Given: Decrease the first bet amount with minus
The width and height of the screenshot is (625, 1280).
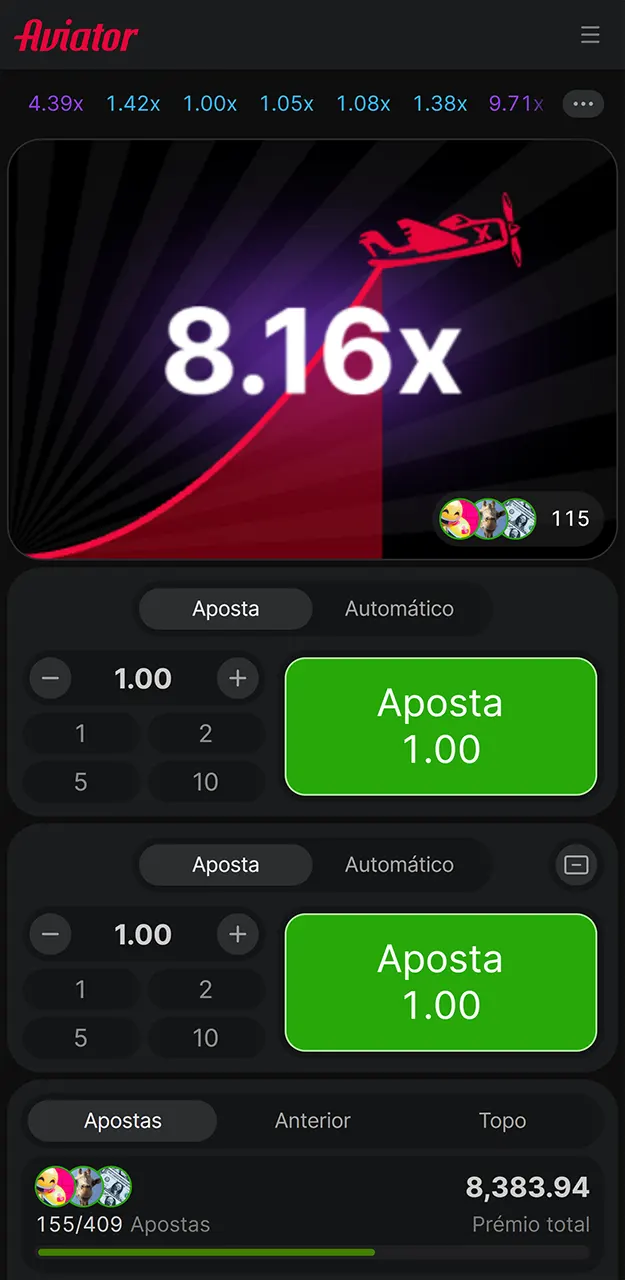Looking at the screenshot, I should (50, 679).
